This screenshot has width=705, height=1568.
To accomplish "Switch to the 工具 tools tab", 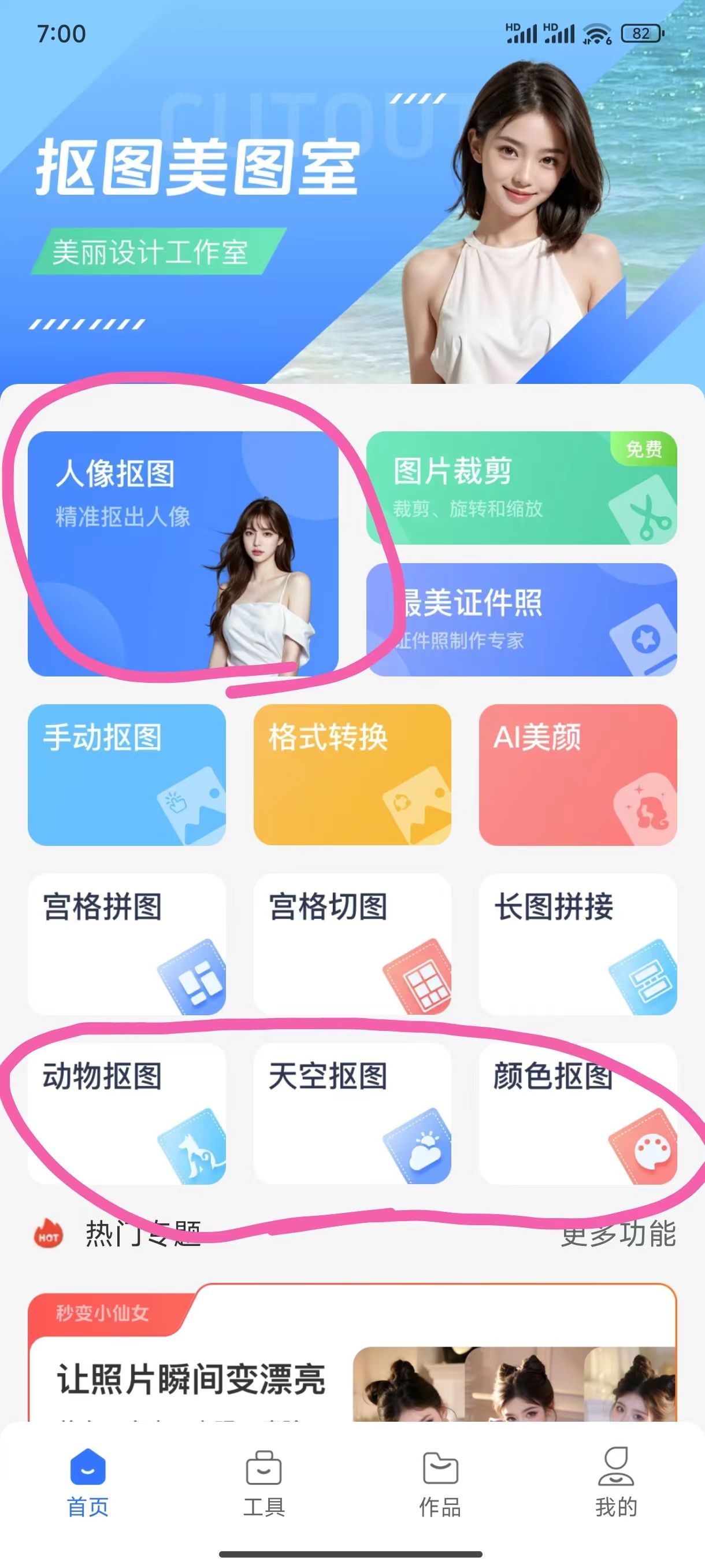I will pos(264,1483).
